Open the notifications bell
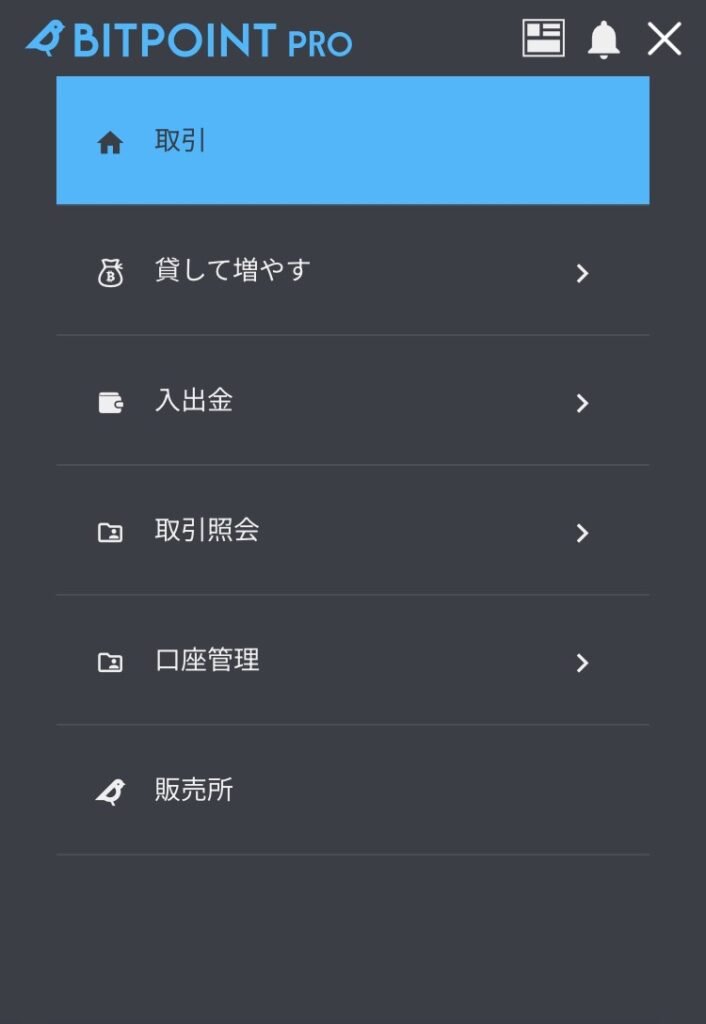 [x=603, y=40]
